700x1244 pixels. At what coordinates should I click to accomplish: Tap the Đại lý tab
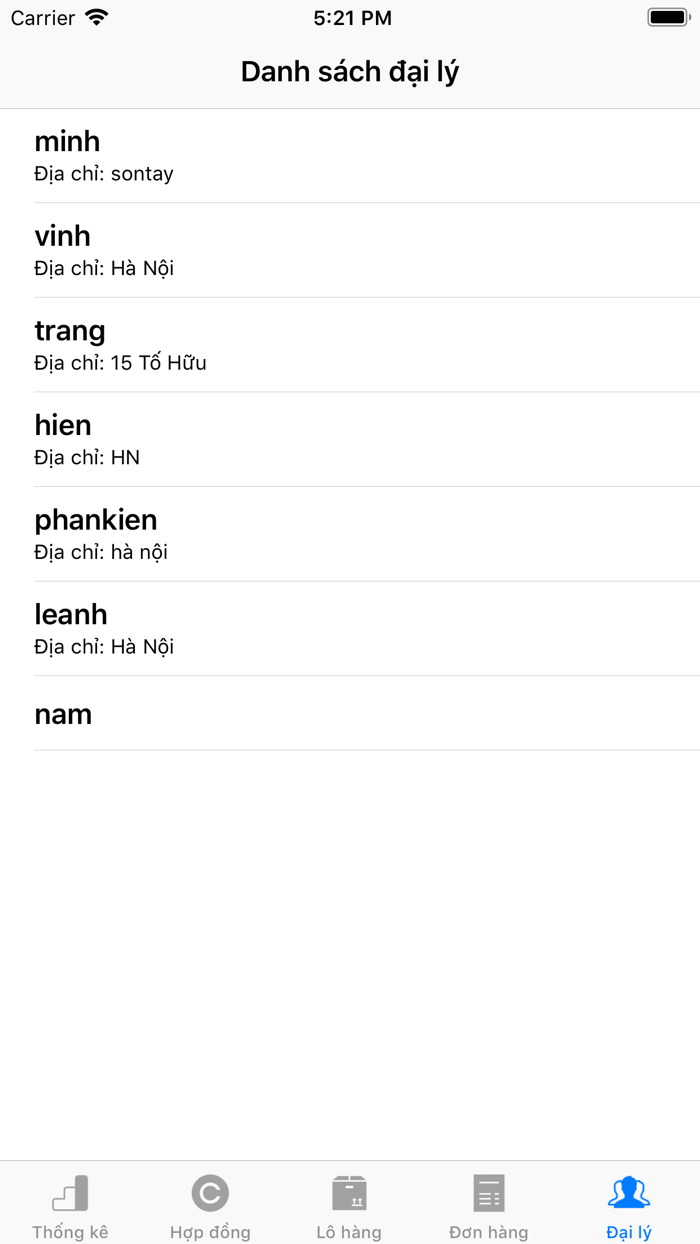pos(629,1205)
